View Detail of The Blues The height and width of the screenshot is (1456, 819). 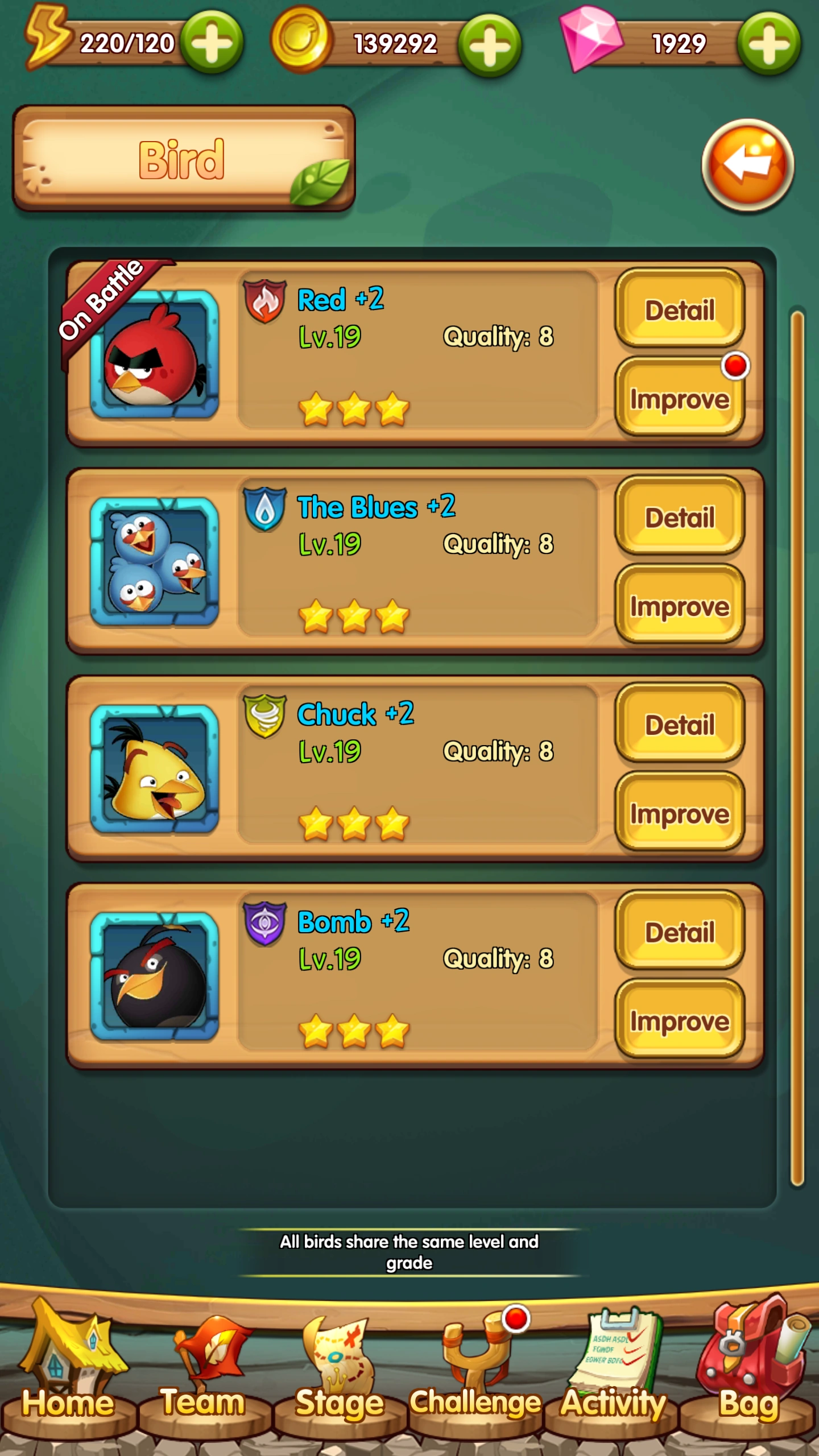point(680,516)
